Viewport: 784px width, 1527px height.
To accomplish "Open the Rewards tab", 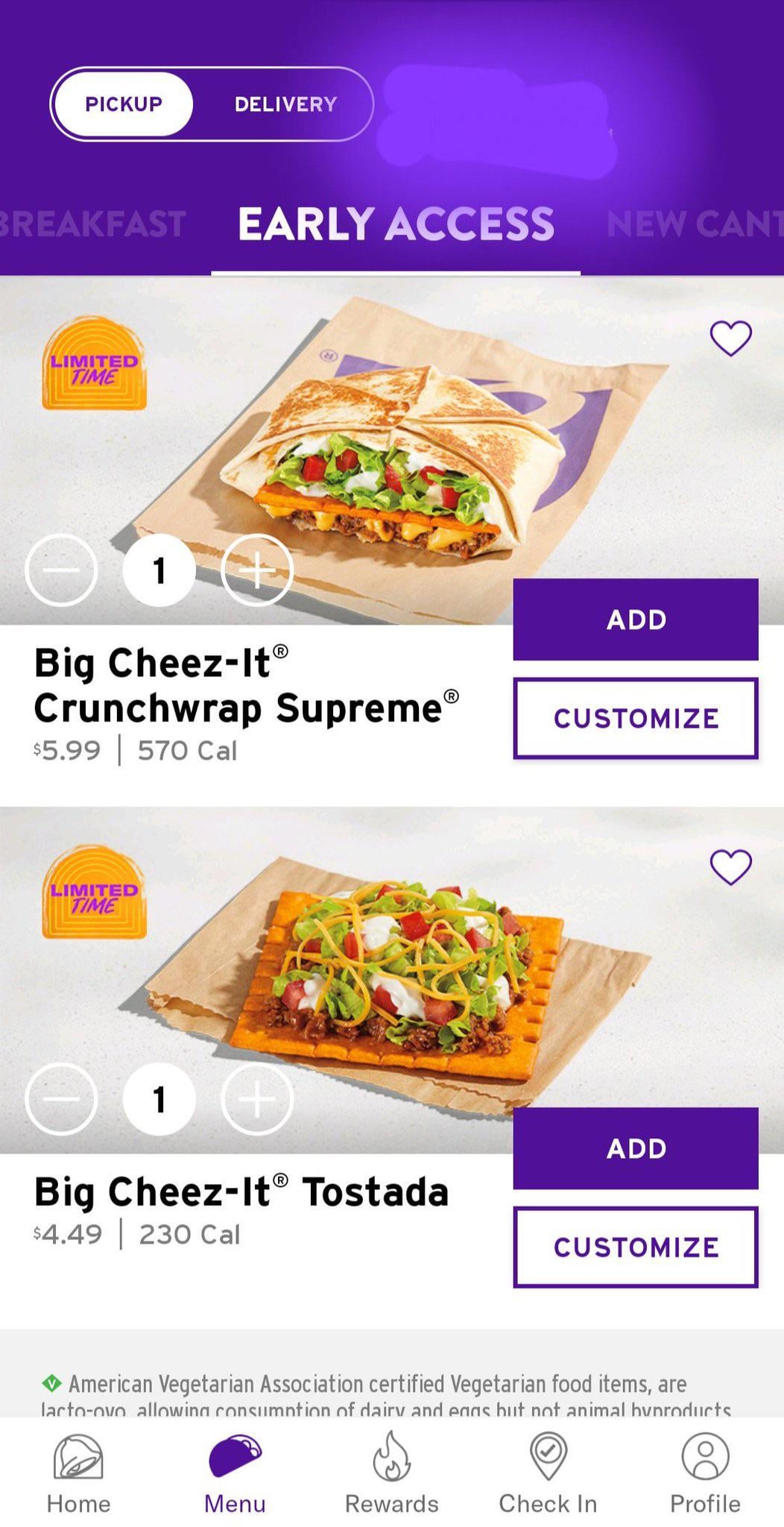I will click(x=391, y=1473).
